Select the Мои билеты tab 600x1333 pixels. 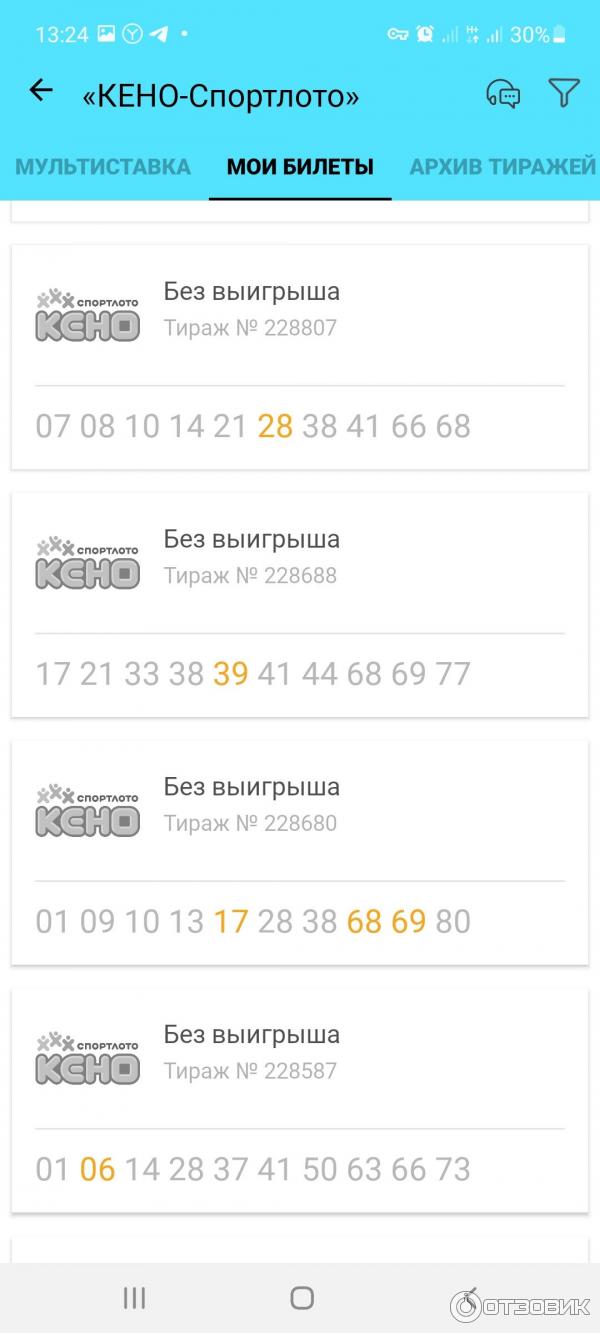coord(300,166)
